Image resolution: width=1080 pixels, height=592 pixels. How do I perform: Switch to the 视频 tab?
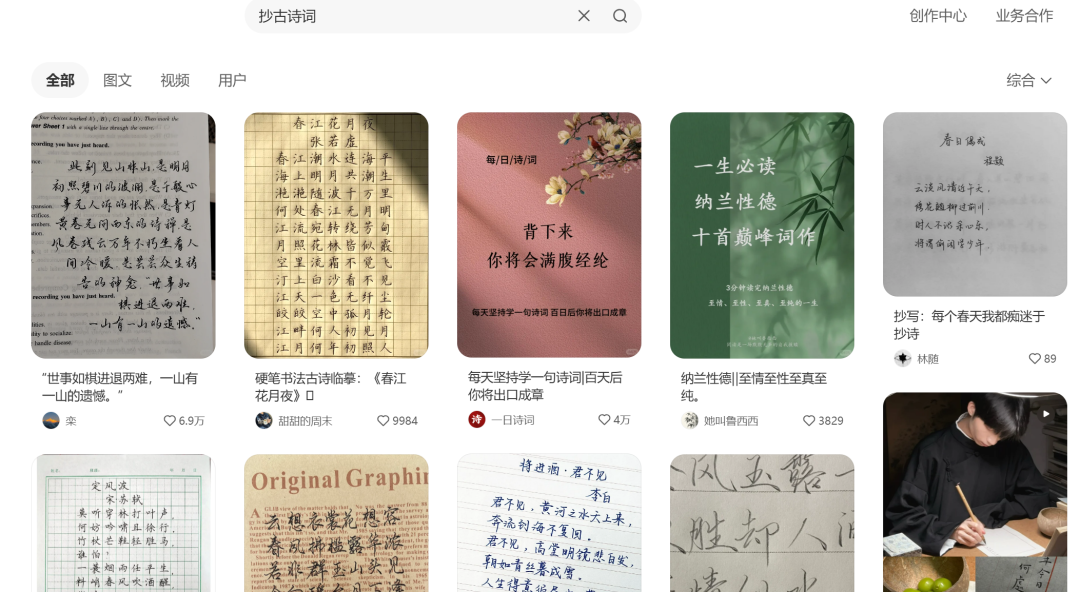point(175,80)
